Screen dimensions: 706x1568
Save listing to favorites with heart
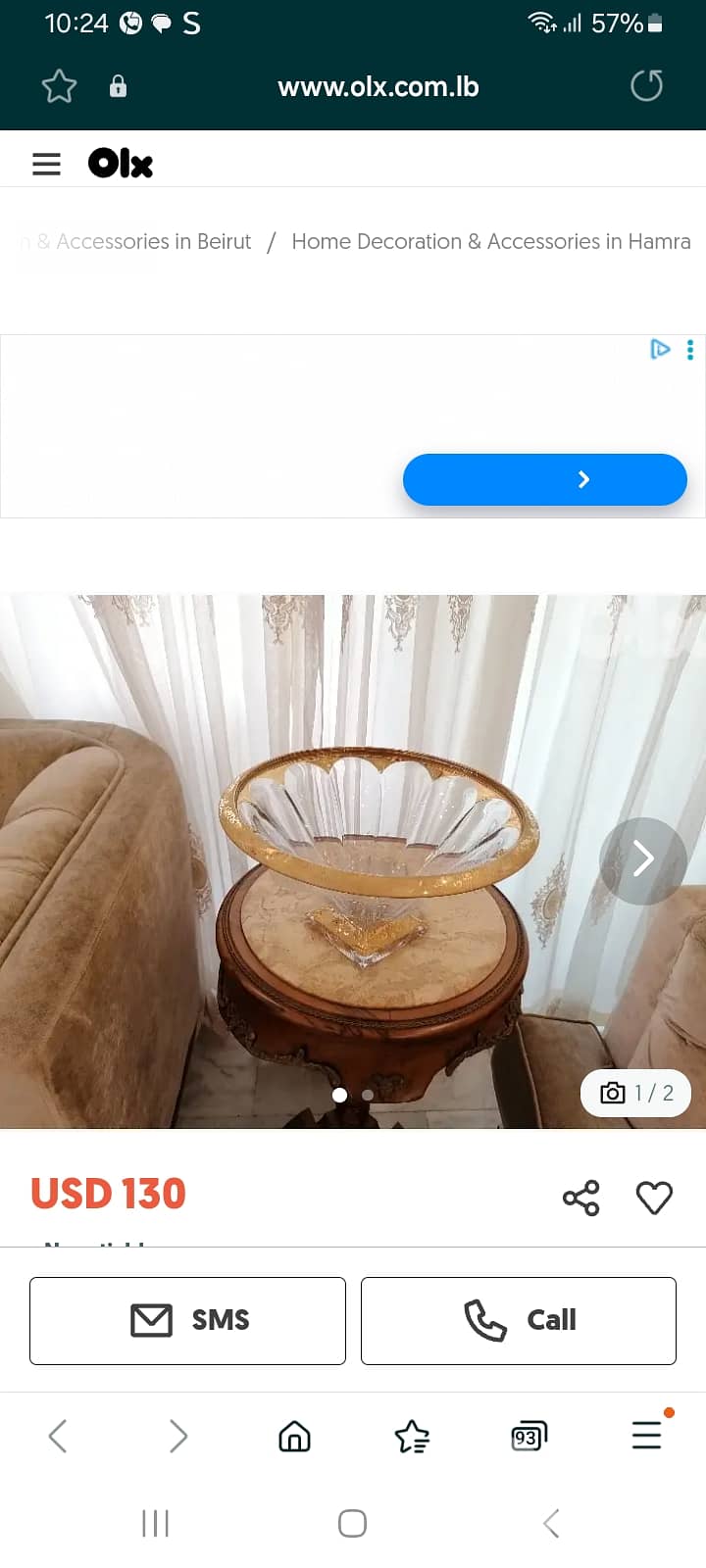click(654, 1198)
